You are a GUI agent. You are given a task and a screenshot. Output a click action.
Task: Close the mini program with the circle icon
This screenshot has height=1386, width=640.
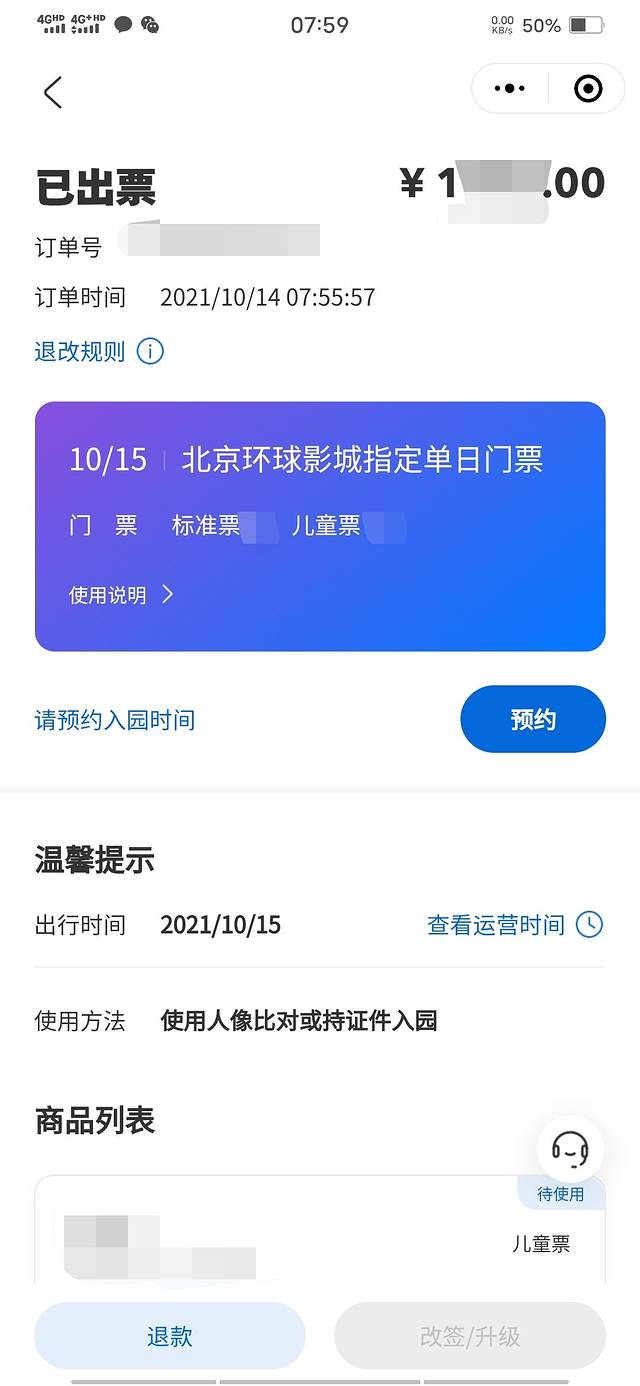(x=588, y=89)
